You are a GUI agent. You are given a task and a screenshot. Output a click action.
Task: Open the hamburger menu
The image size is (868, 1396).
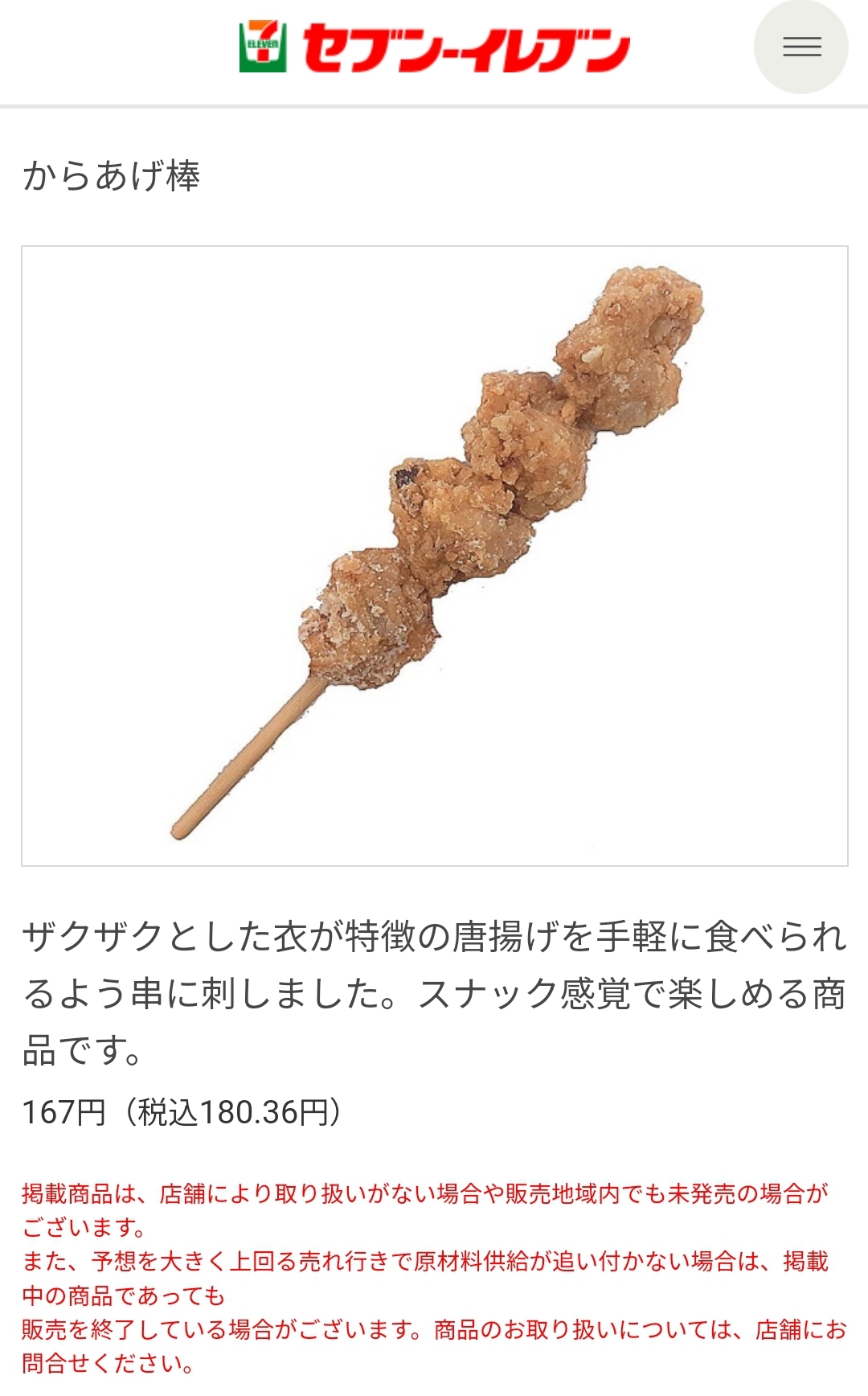pyautogui.click(x=801, y=47)
